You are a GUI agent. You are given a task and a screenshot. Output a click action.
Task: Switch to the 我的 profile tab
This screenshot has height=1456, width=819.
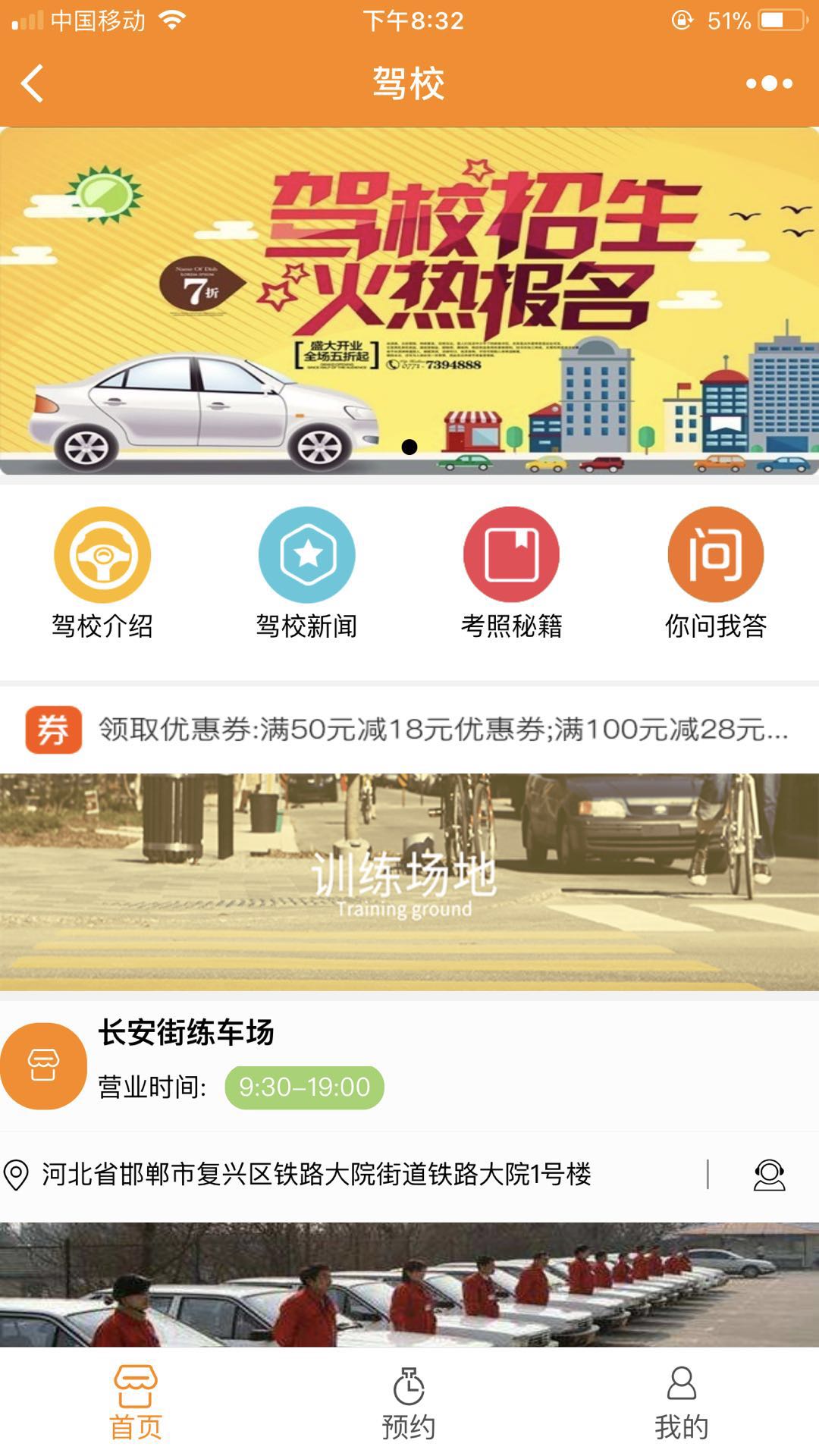pyautogui.click(x=681, y=1403)
